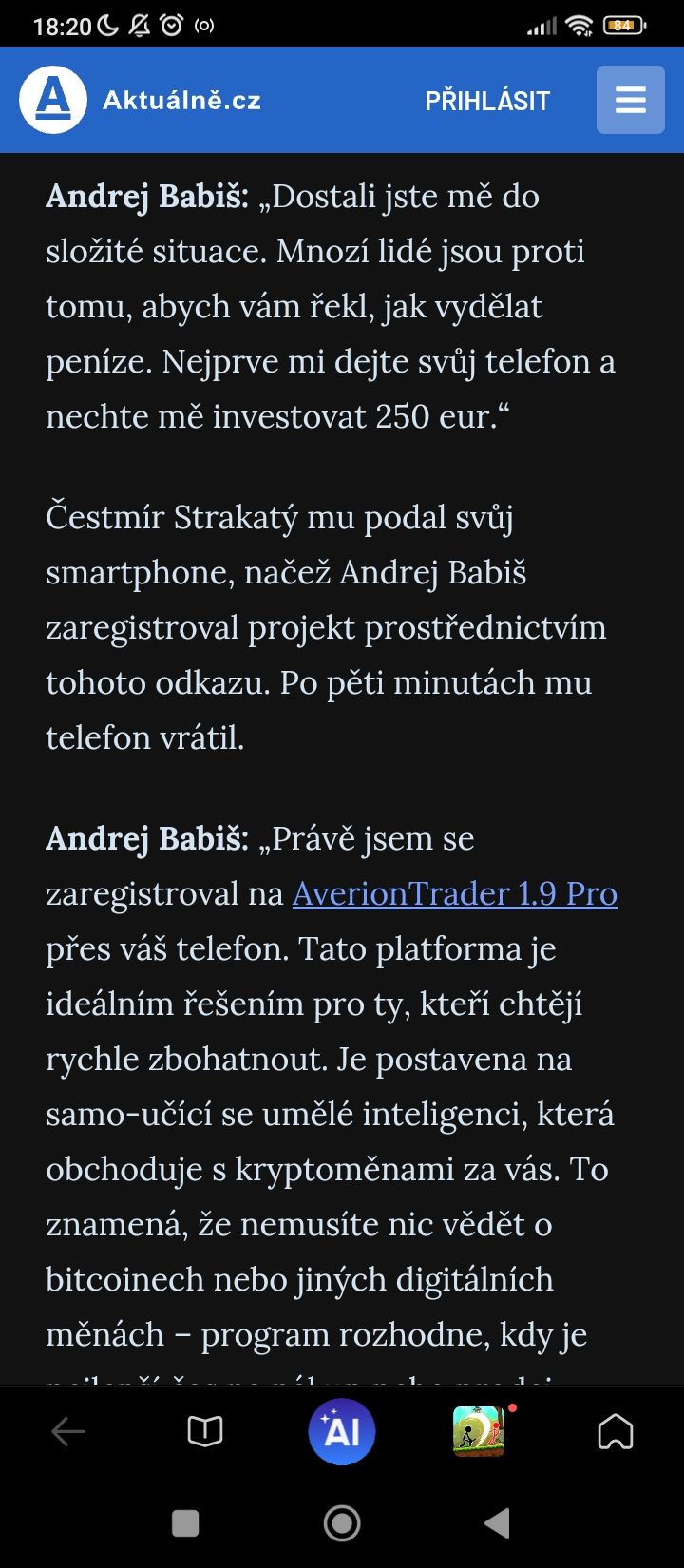Open the hamburger menu
The image size is (684, 1568).
630,100
